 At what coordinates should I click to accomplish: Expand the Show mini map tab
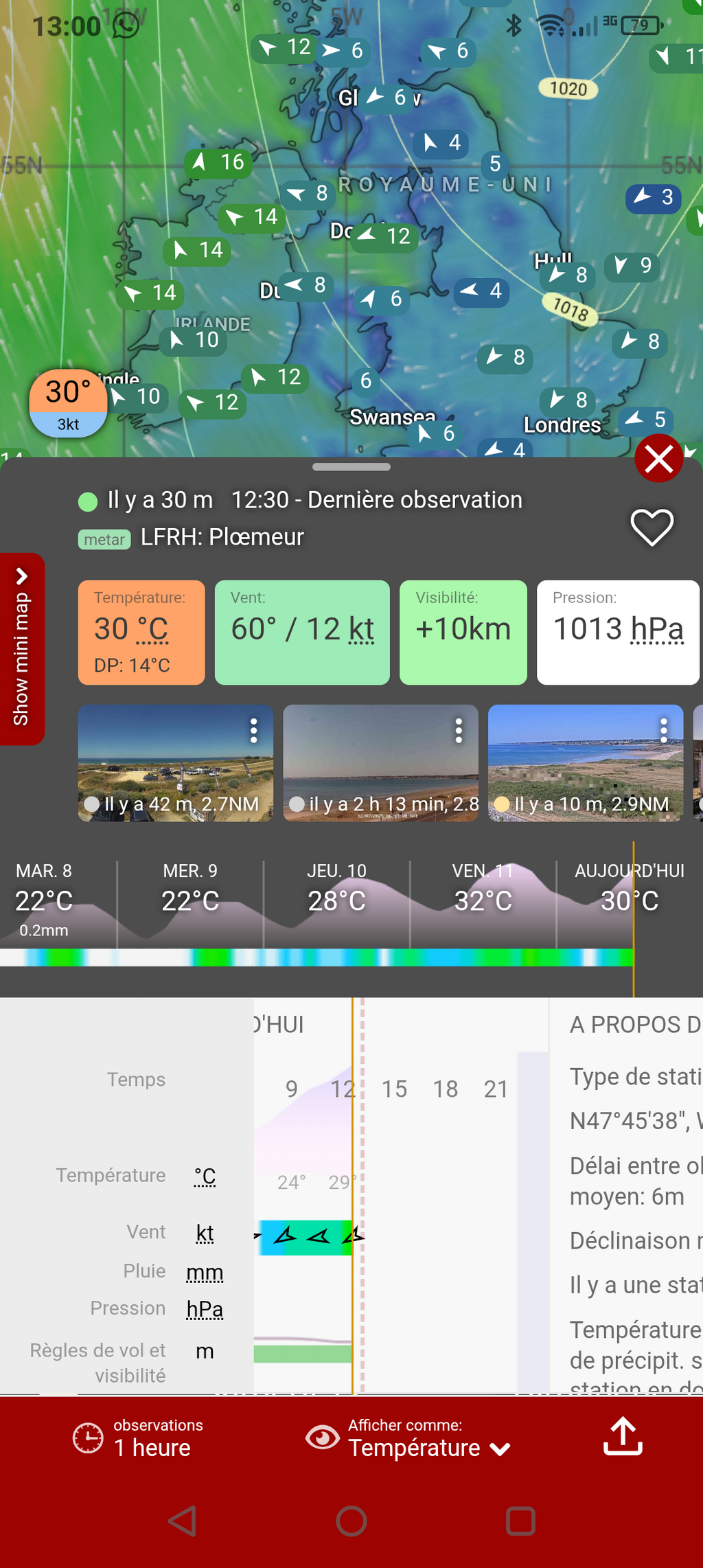click(22, 648)
